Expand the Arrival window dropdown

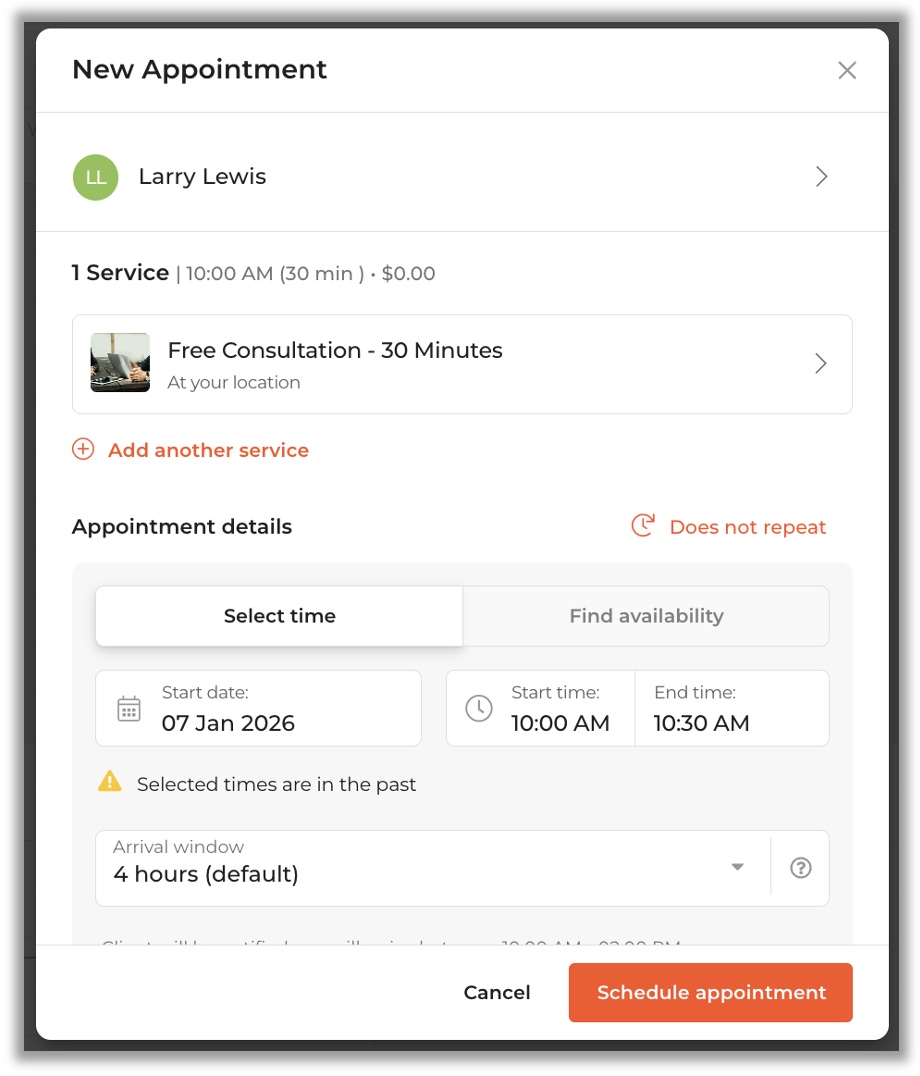tap(434, 868)
